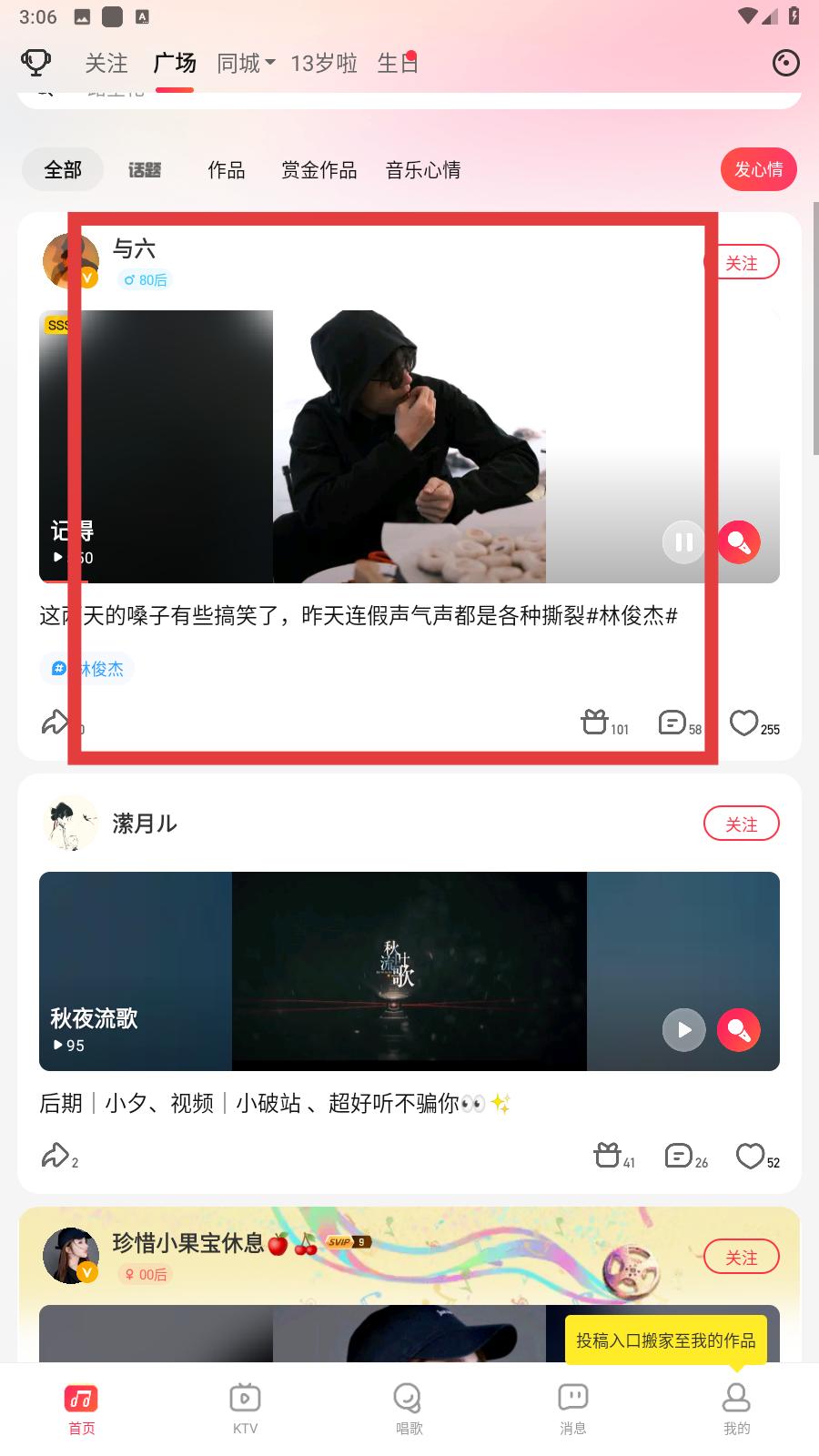Tap the 发心情 button
Image resolution: width=819 pixels, height=1456 pixels.
[758, 169]
